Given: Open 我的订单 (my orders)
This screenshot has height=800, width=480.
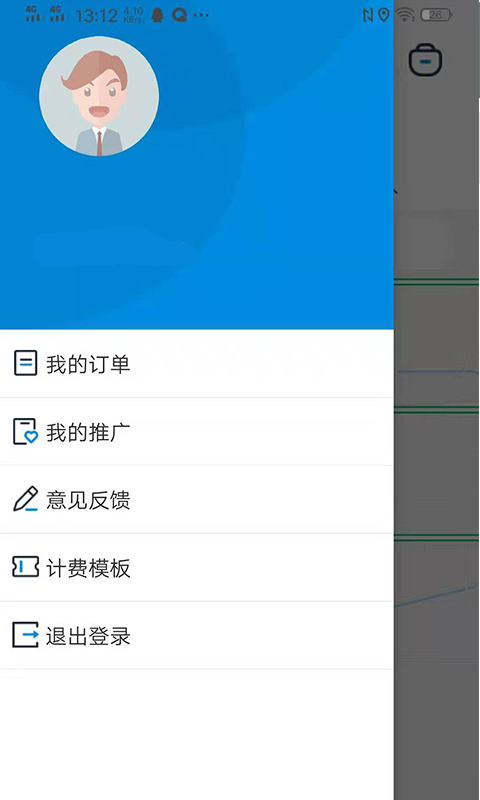Looking at the screenshot, I should (196, 364).
